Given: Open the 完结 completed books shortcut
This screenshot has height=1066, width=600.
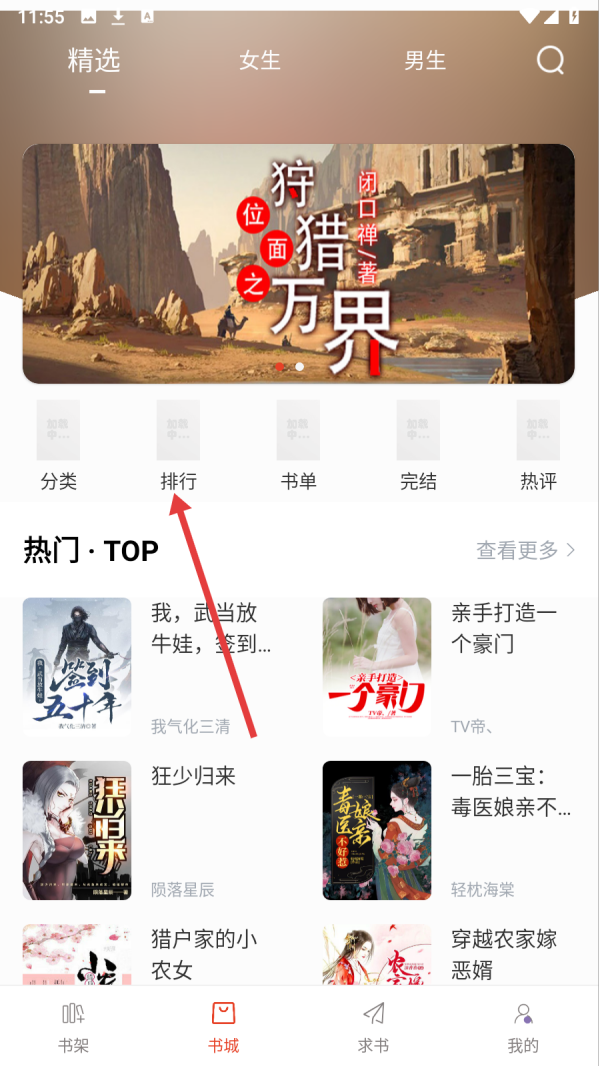Looking at the screenshot, I should point(418,445).
